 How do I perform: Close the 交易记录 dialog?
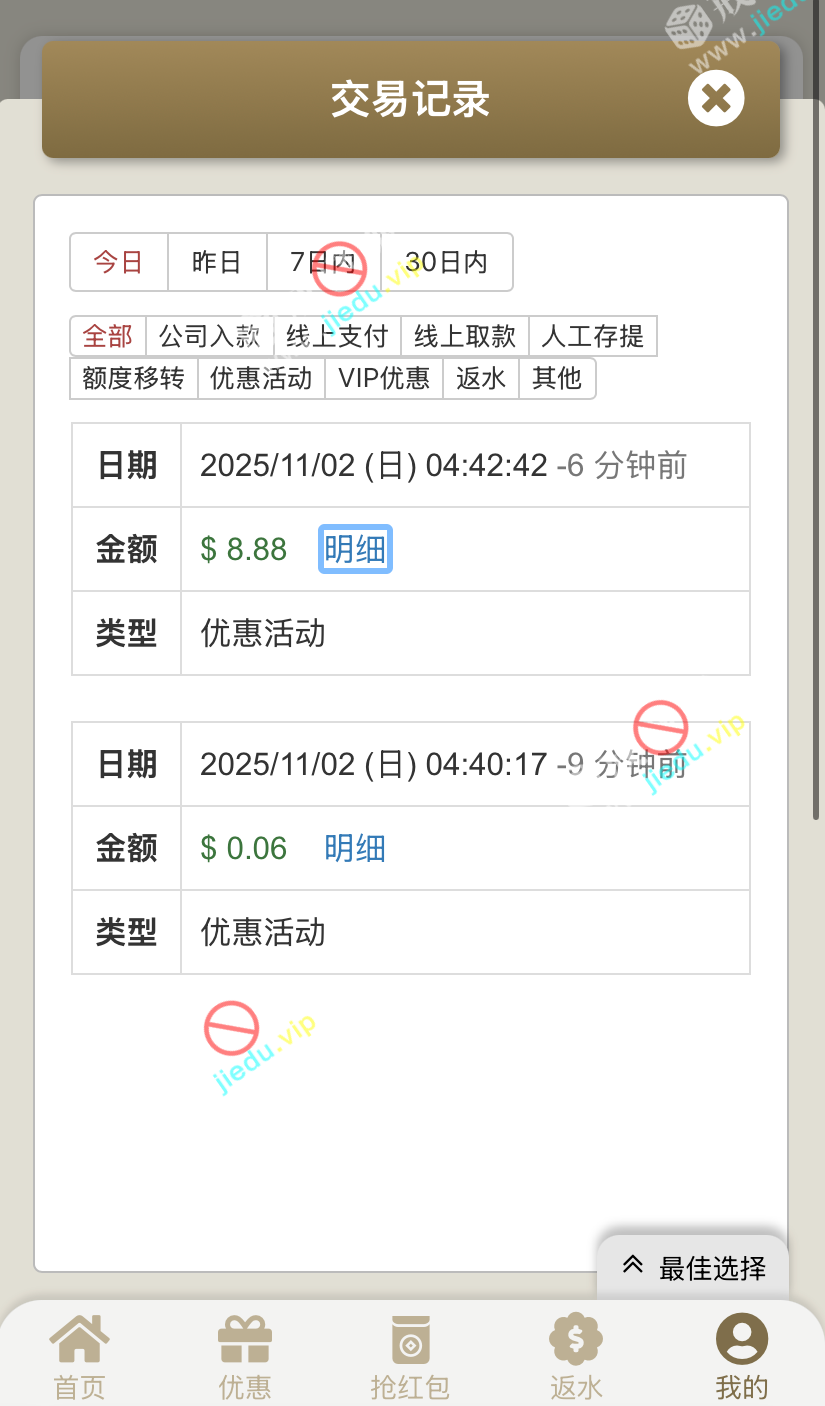pos(716,99)
